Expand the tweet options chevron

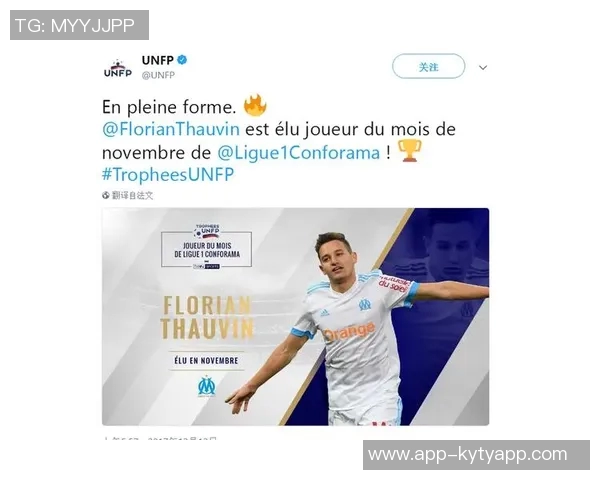[x=483, y=68]
